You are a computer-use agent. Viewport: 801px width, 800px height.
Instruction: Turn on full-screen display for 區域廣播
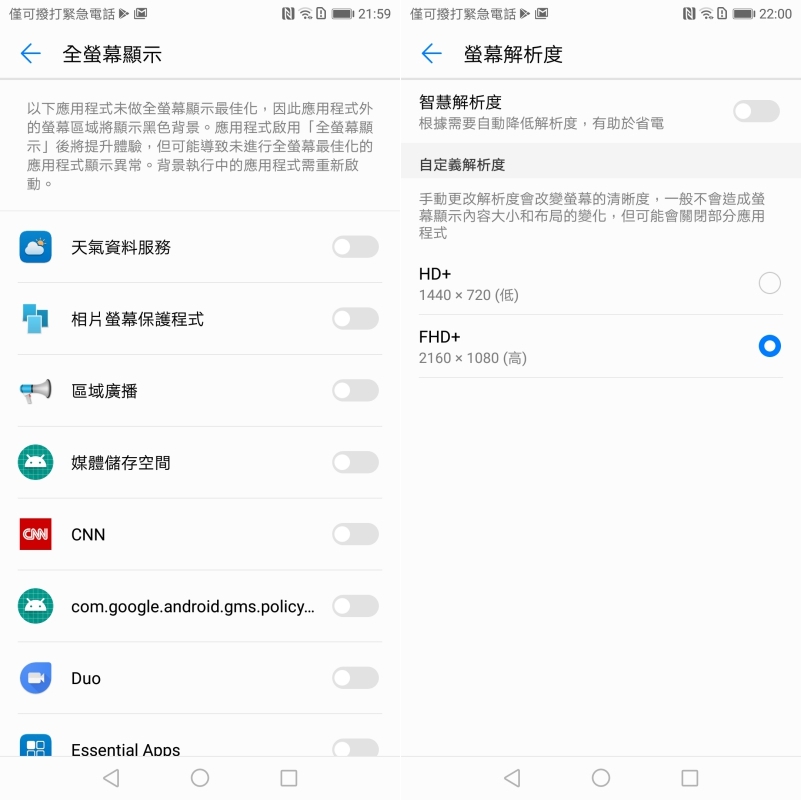click(355, 391)
